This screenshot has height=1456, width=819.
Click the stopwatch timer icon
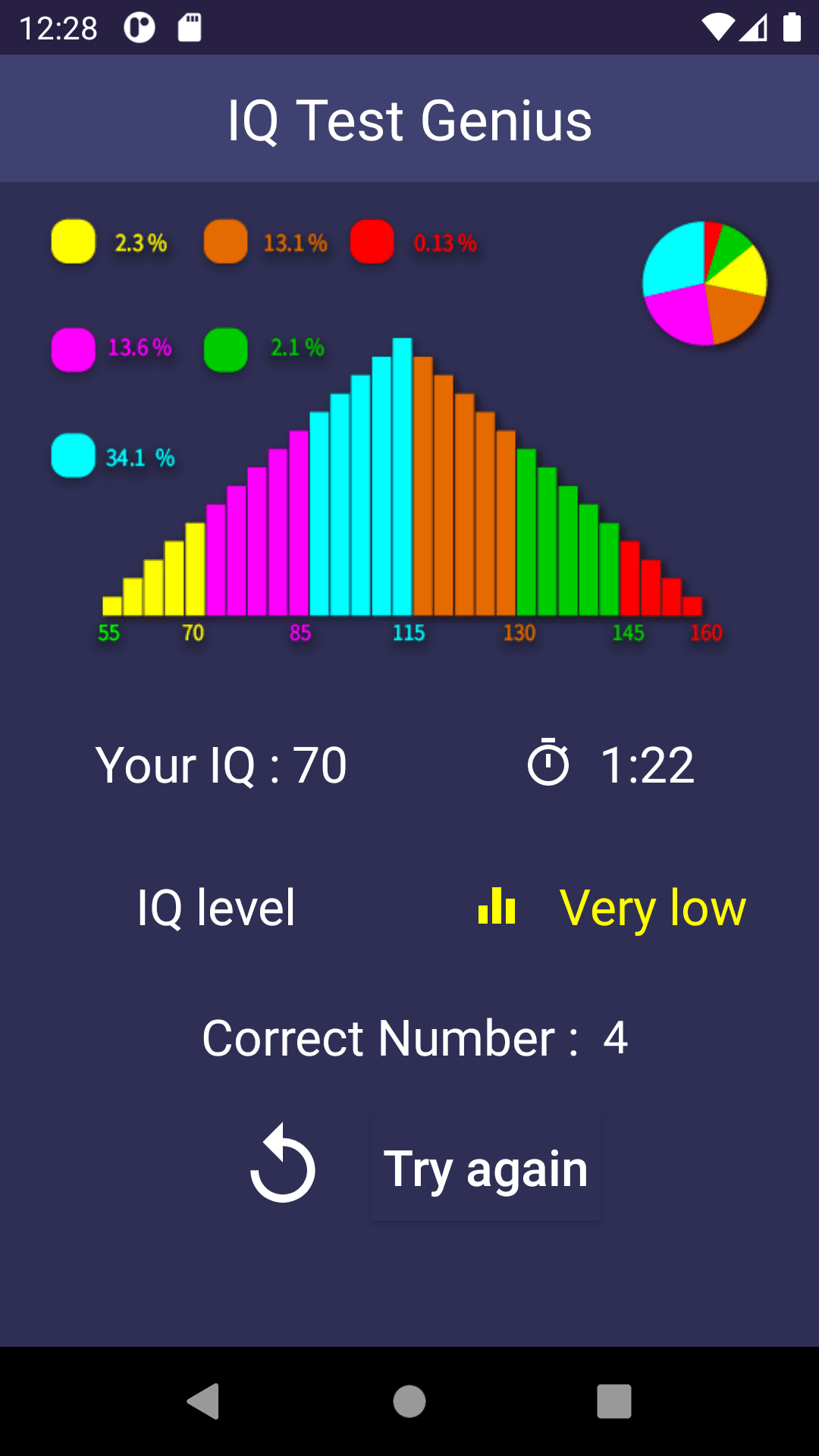549,764
